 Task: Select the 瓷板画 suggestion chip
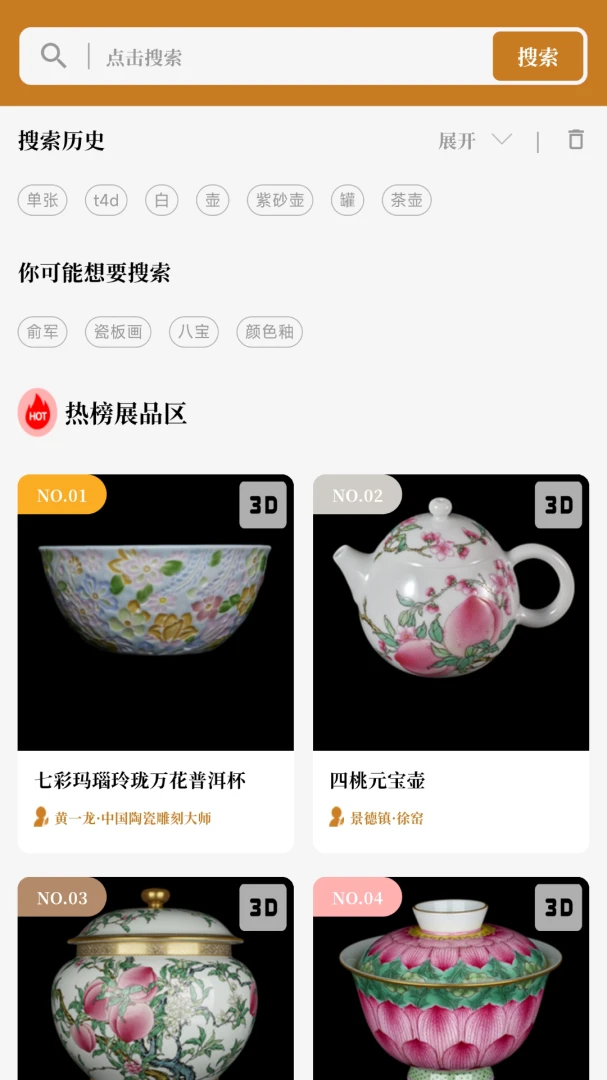[118, 332]
